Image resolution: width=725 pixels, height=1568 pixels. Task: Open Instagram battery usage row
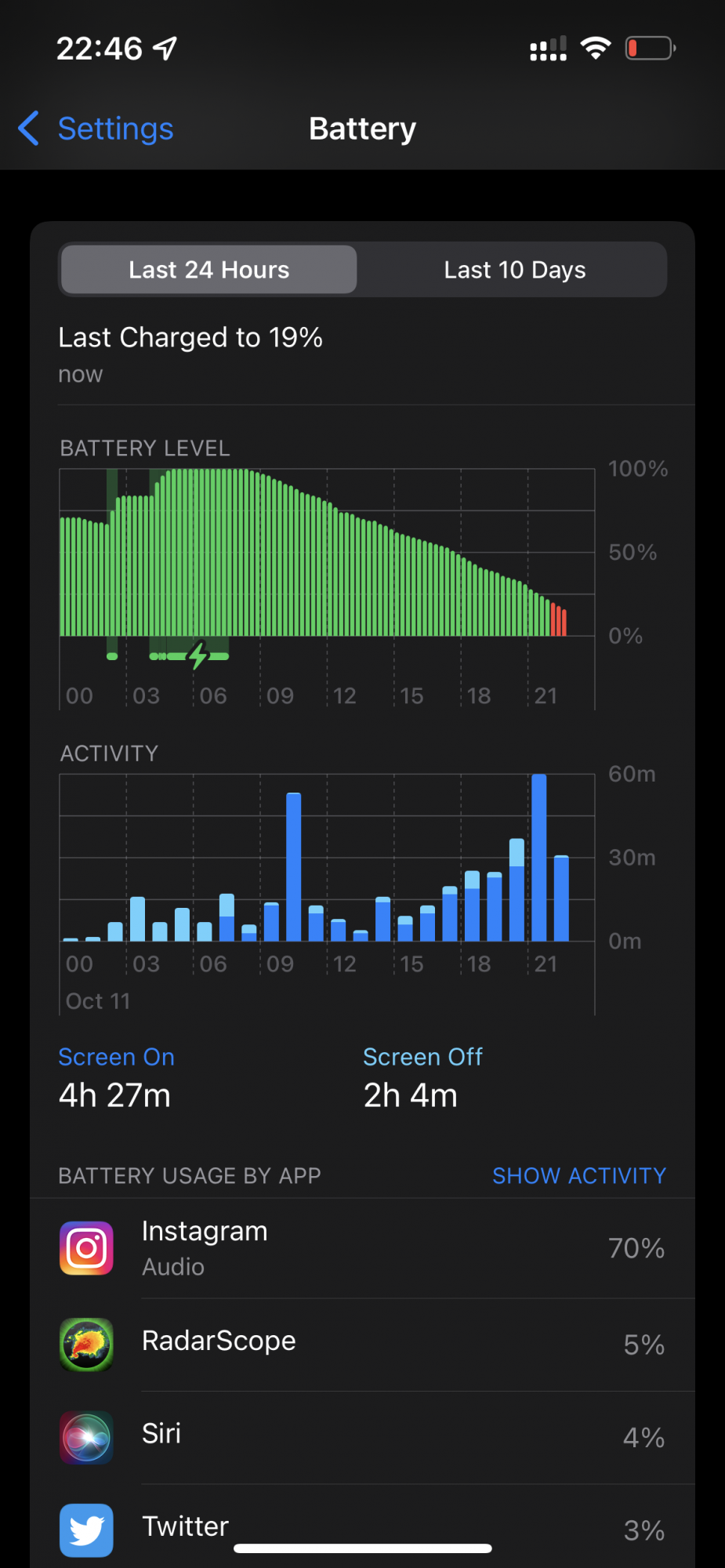click(x=362, y=1248)
